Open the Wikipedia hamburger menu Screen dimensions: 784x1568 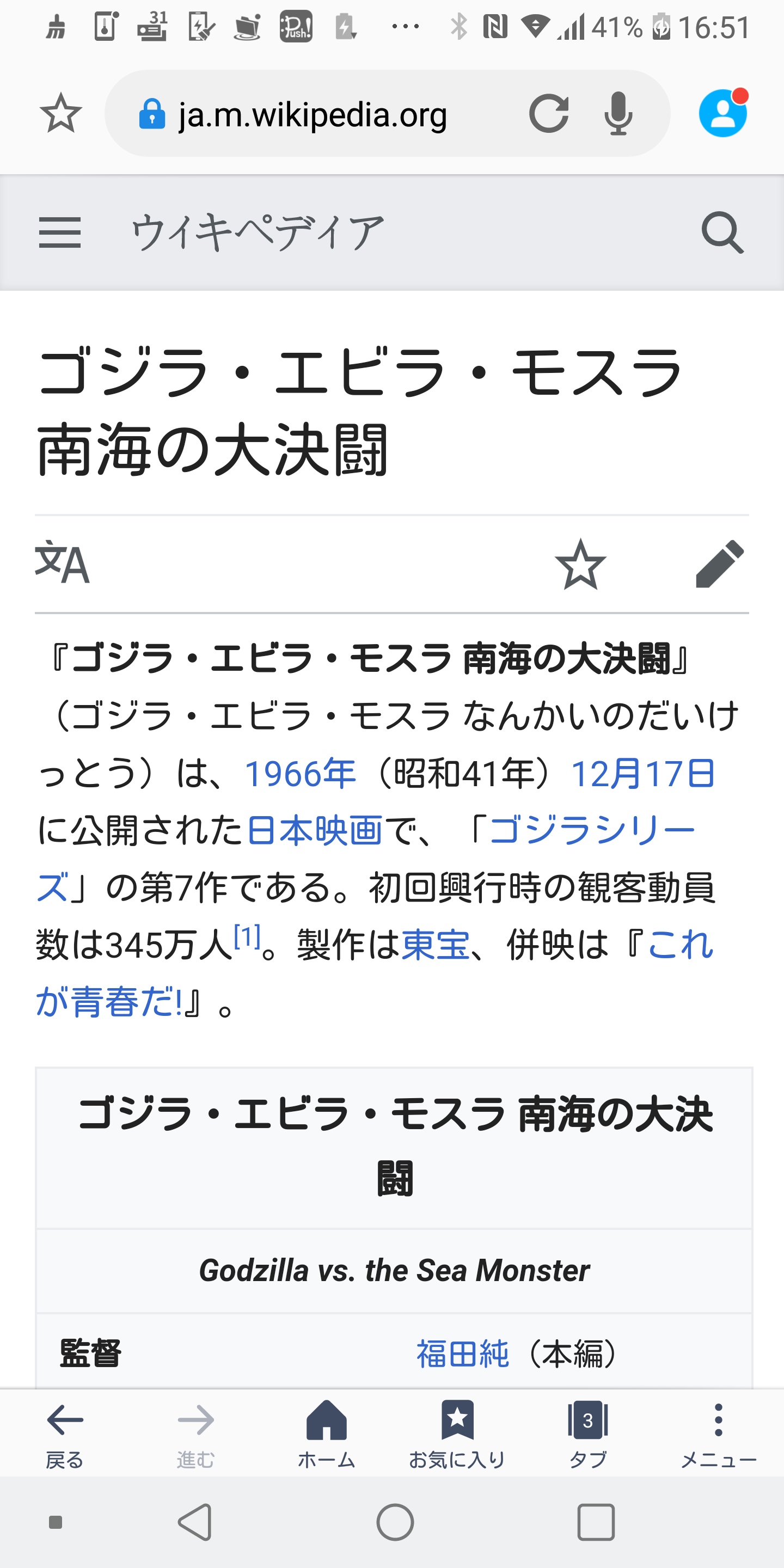pos(60,232)
